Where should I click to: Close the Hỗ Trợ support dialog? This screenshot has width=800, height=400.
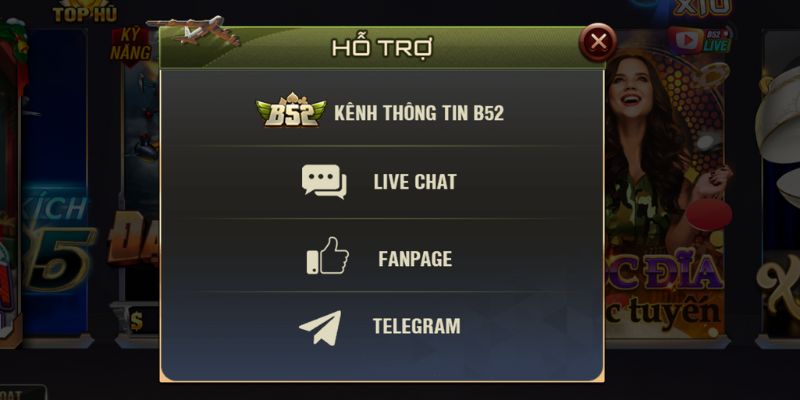[597, 42]
